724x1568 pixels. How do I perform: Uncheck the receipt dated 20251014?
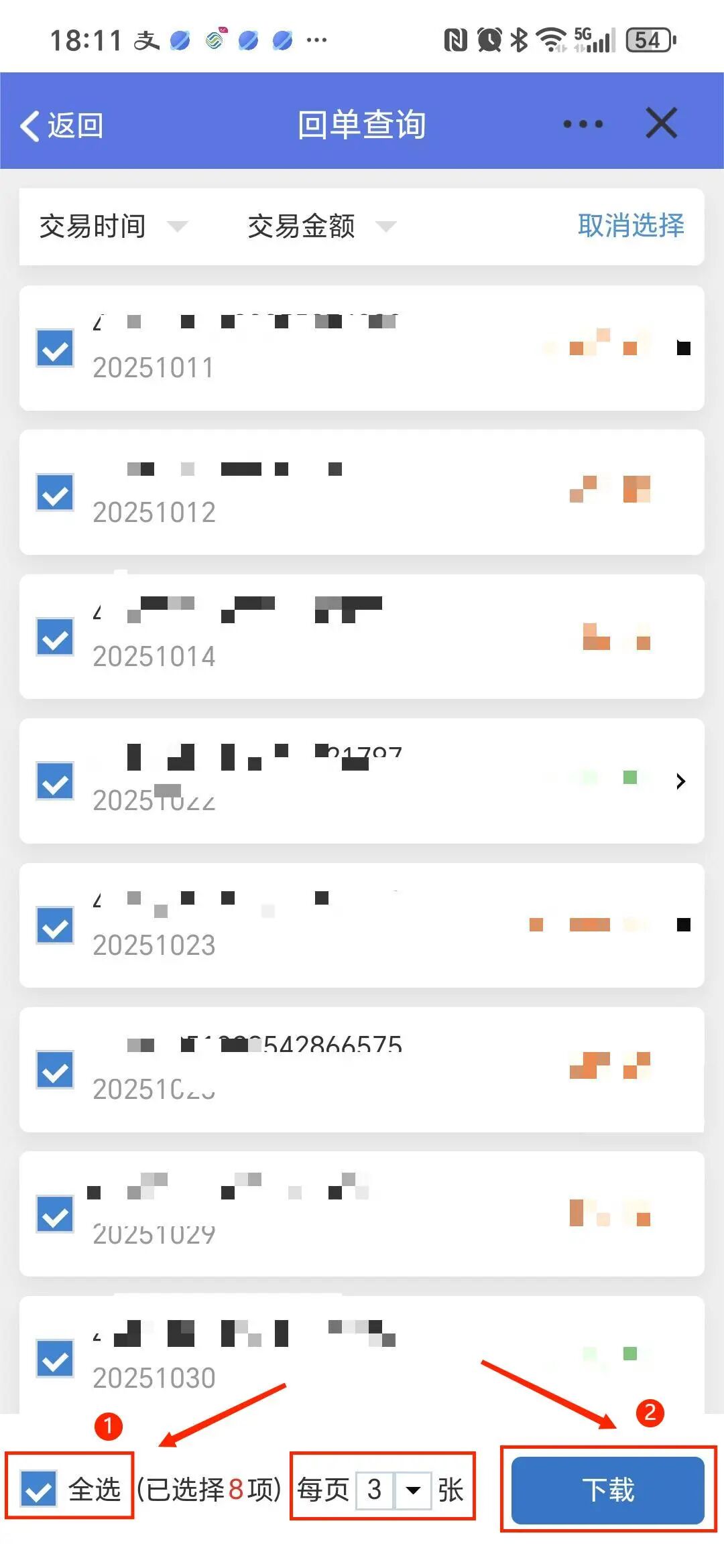tap(55, 637)
